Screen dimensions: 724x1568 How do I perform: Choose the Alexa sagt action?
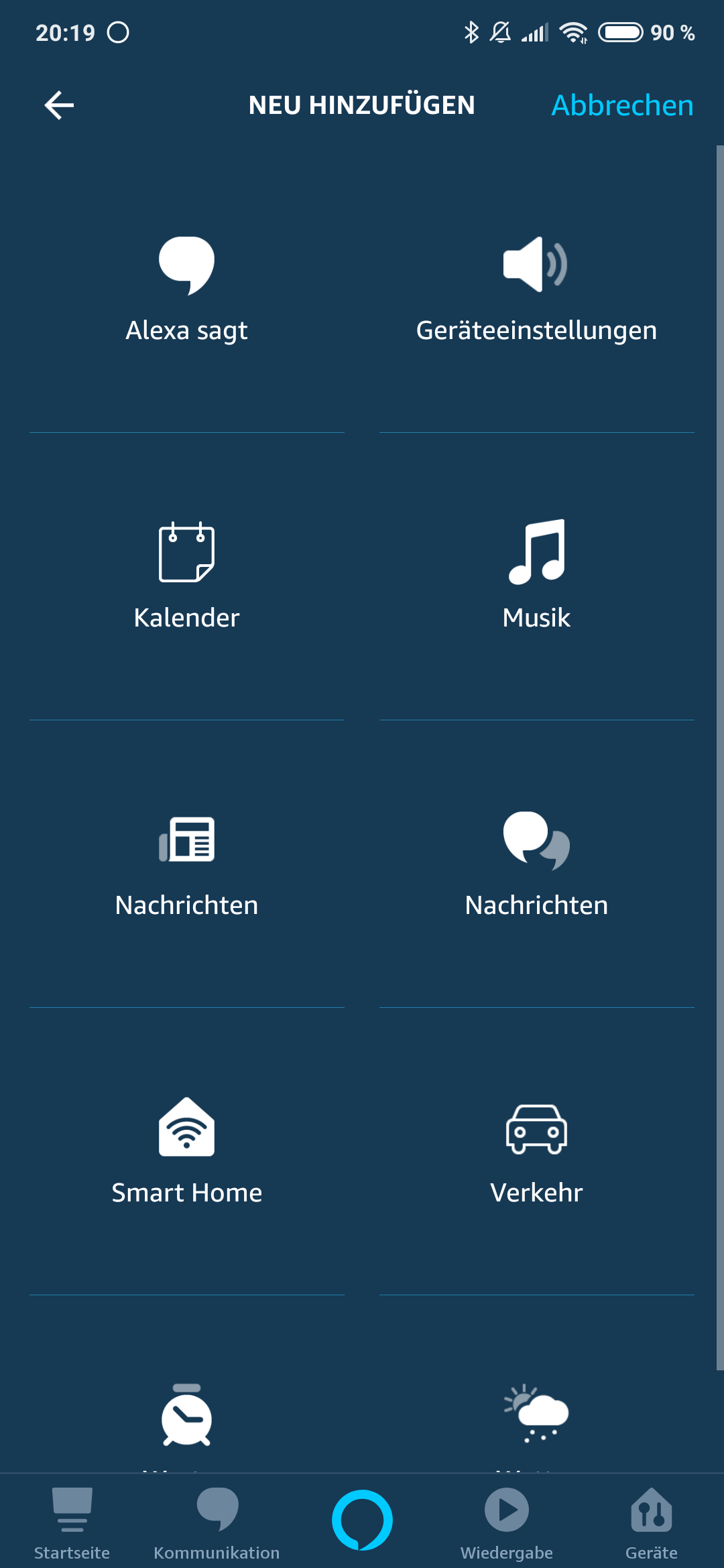coord(186,289)
